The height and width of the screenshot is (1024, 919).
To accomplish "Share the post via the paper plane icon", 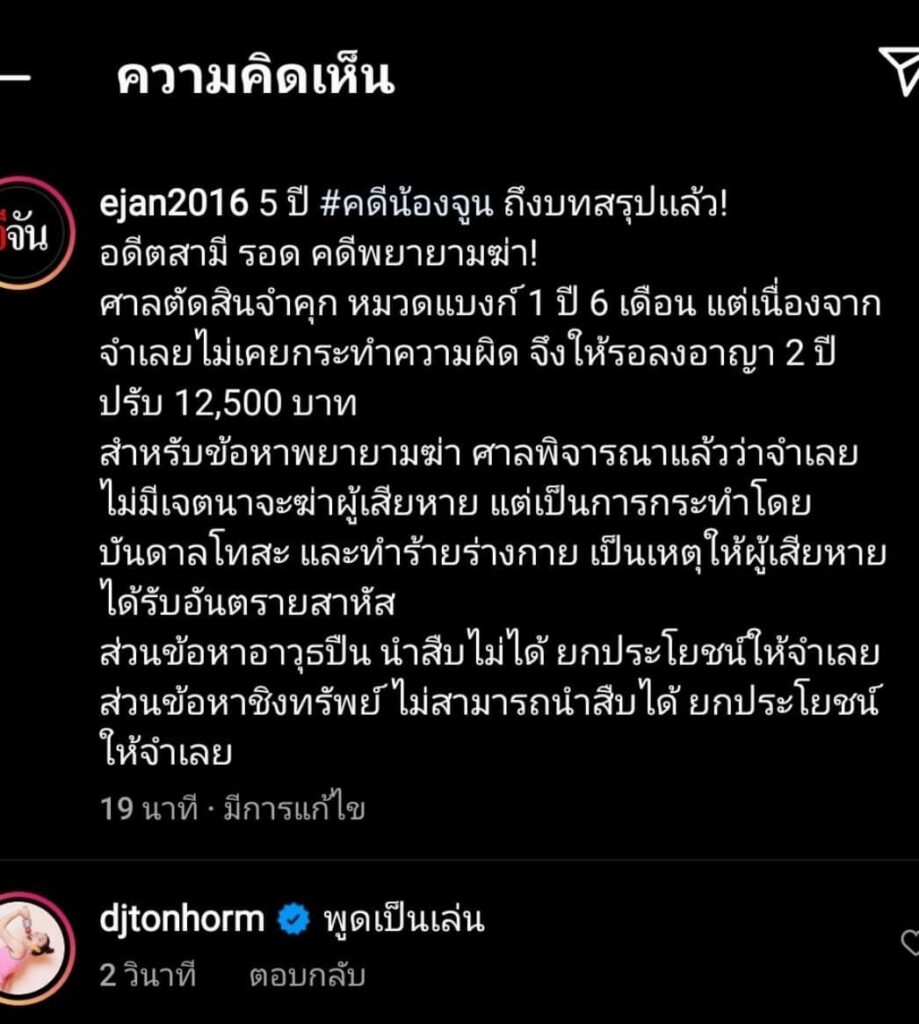I will point(899,72).
